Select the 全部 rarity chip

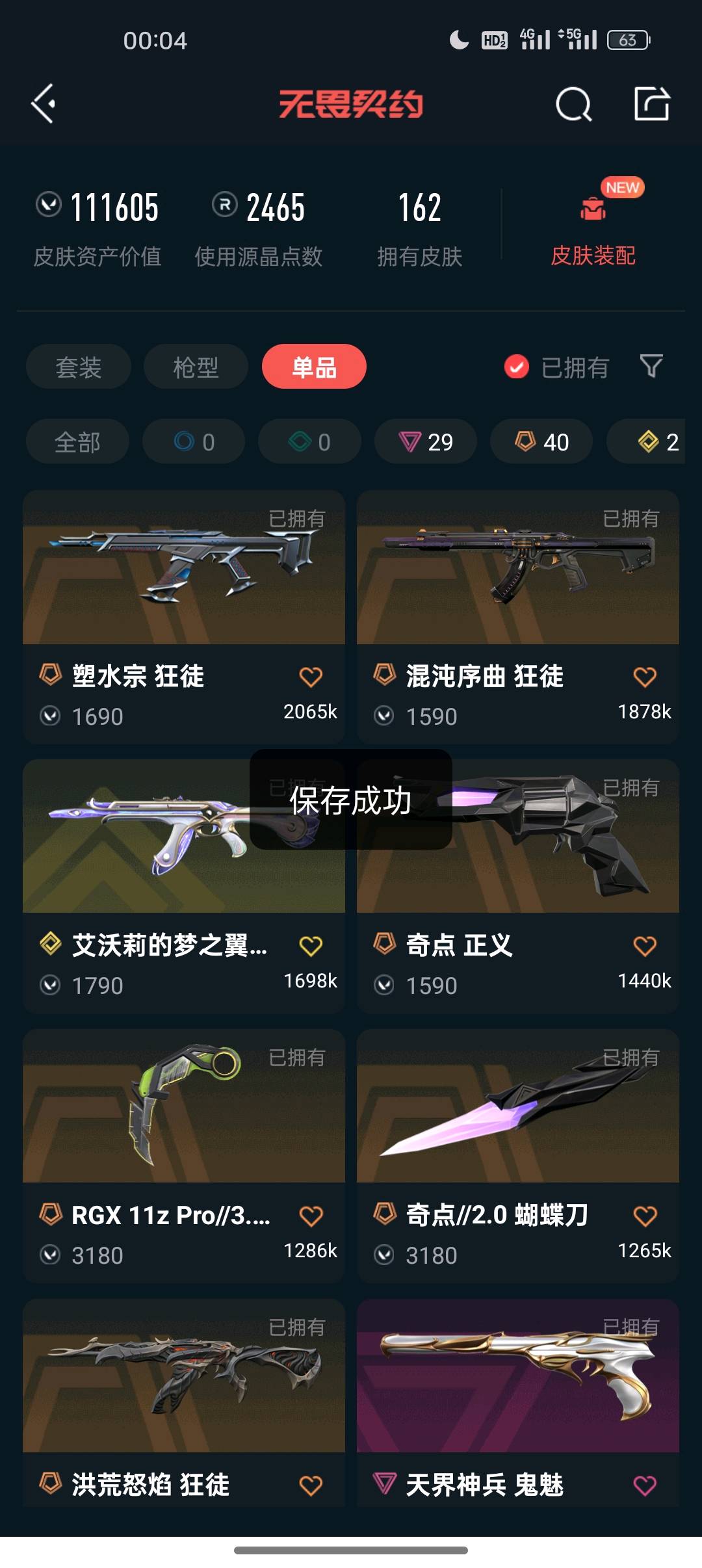click(77, 442)
